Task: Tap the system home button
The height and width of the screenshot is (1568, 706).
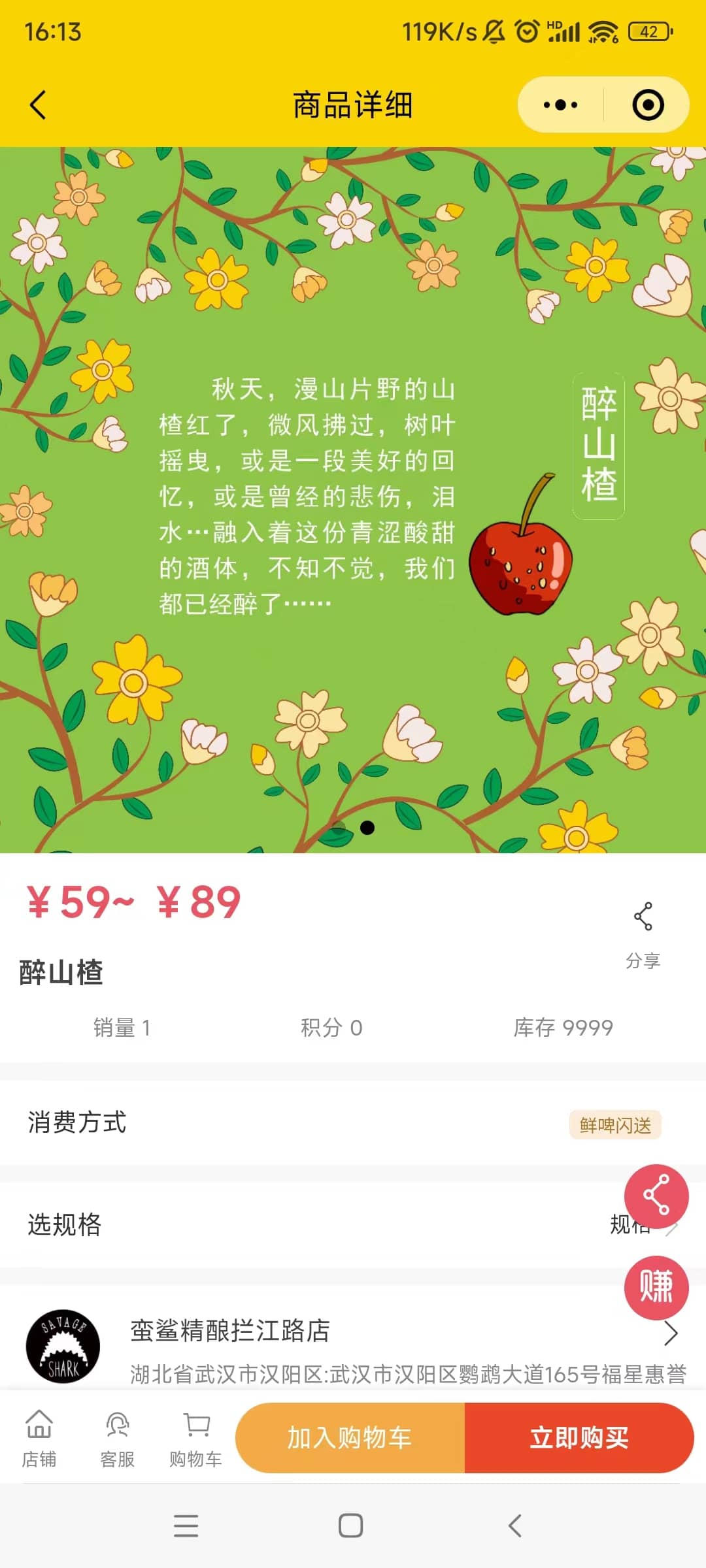Action: point(351,1526)
